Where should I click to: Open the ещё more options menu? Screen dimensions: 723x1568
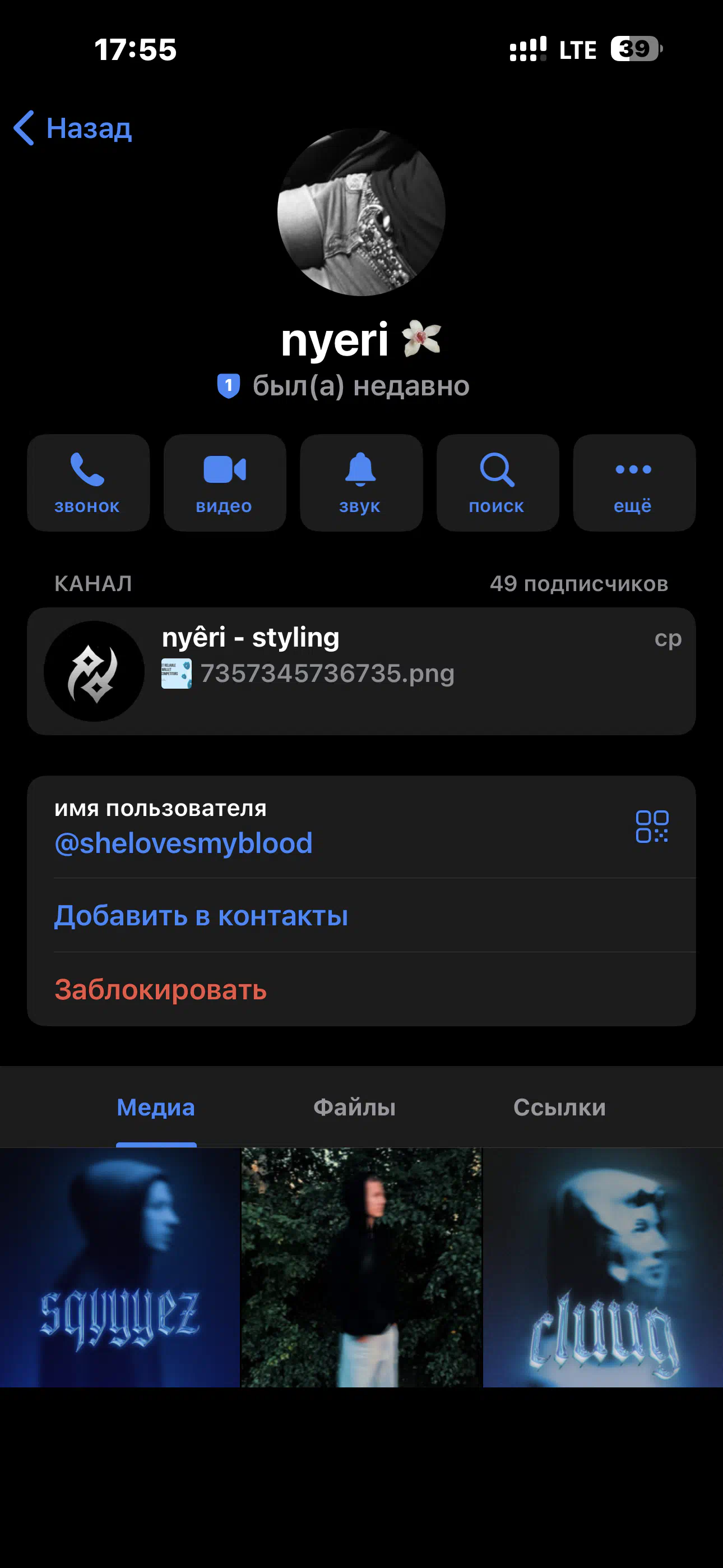point(633,483)
